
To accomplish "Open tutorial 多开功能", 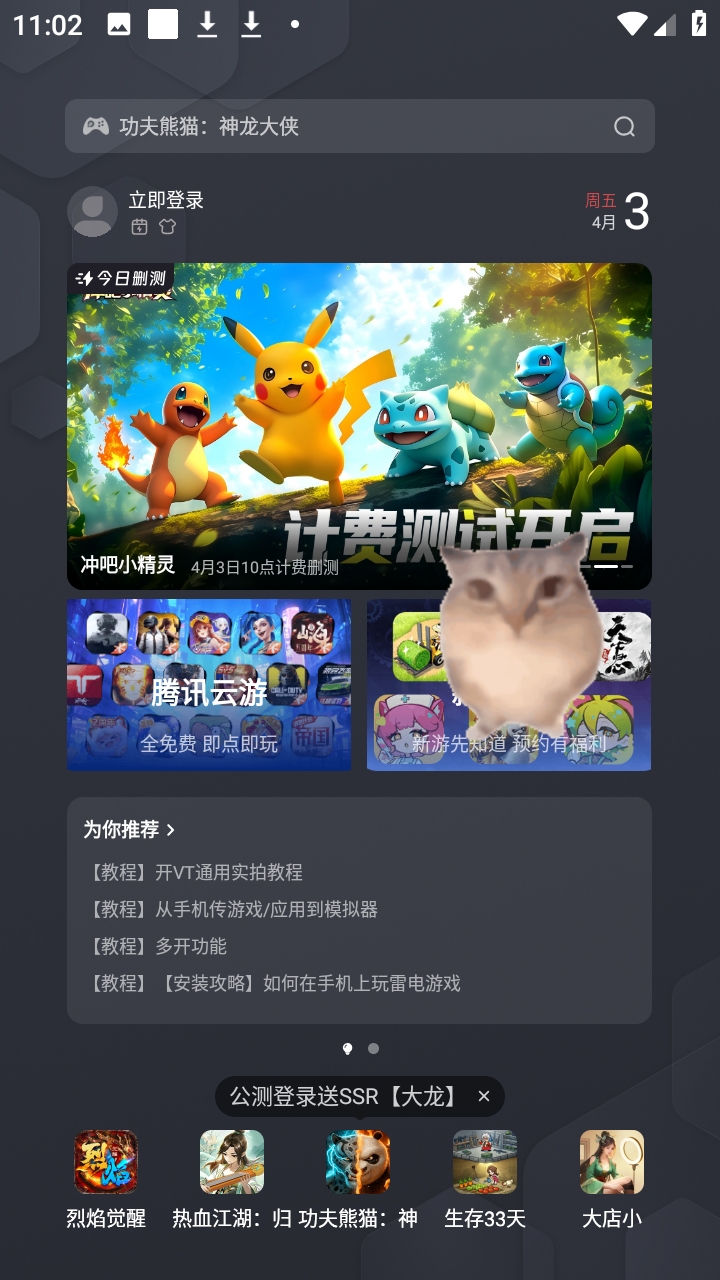I will point(156,946).
